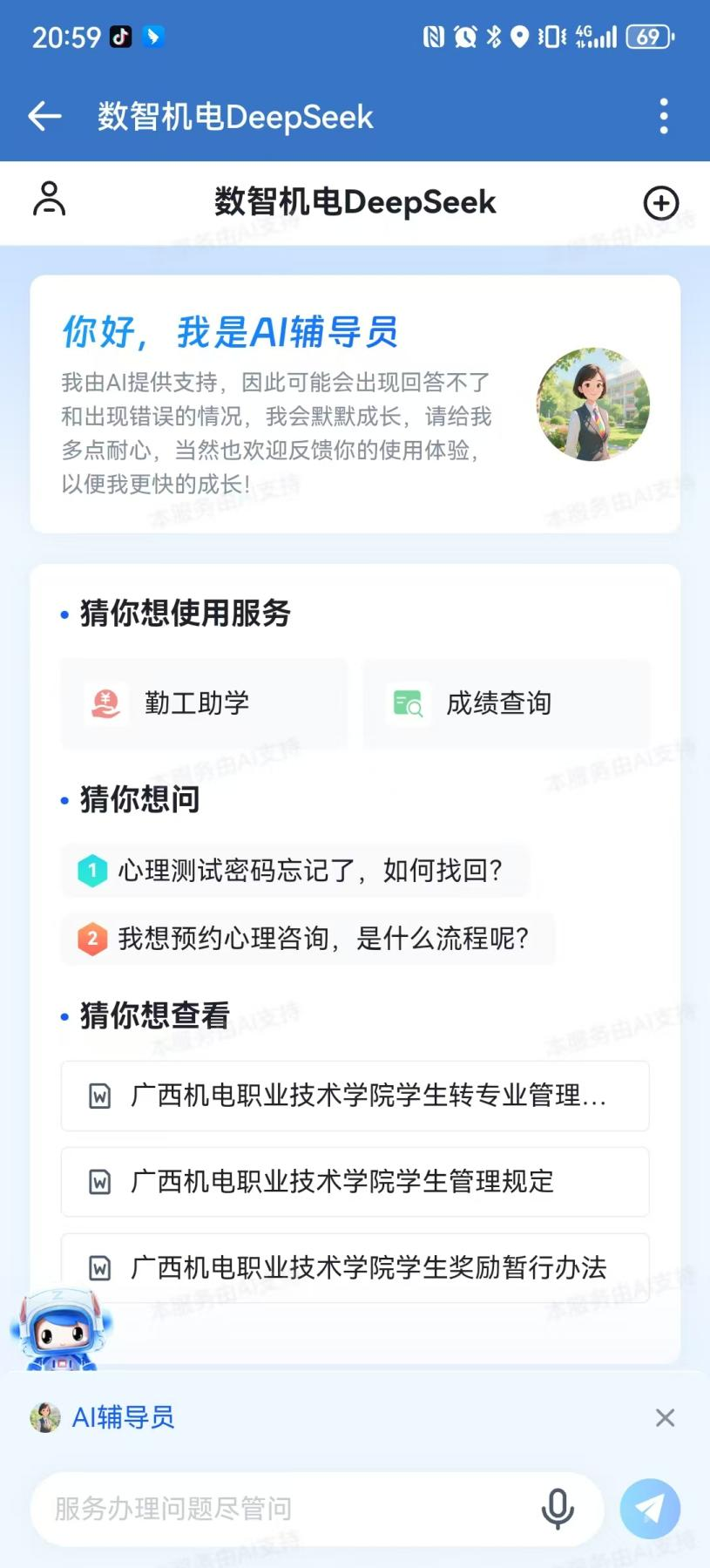The width and height of the screenshot is (710, 1568).
Task: Open the 学生奖励暂行办法 document
Action: (x=355, y=1267)
